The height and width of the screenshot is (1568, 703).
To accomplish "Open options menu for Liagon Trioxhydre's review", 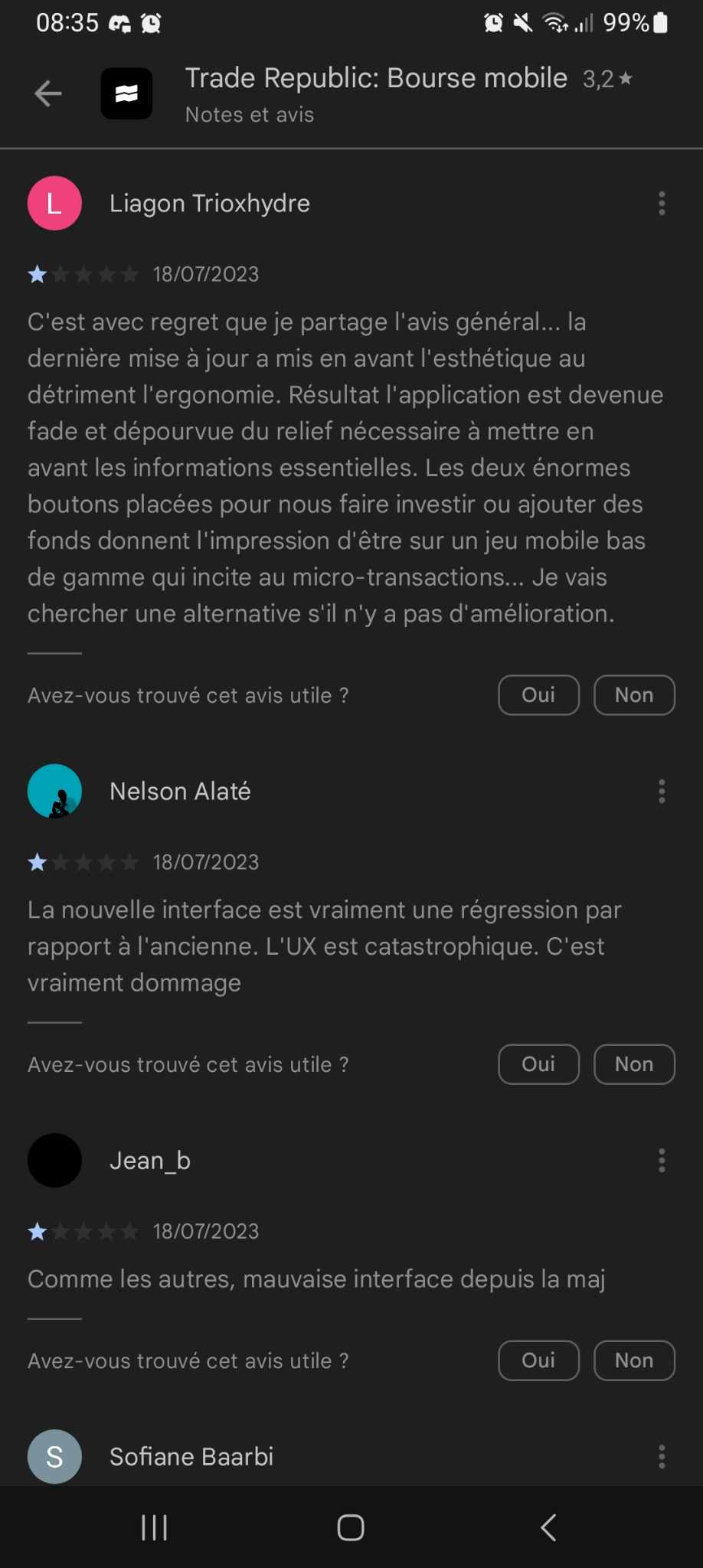I will 662,204.
